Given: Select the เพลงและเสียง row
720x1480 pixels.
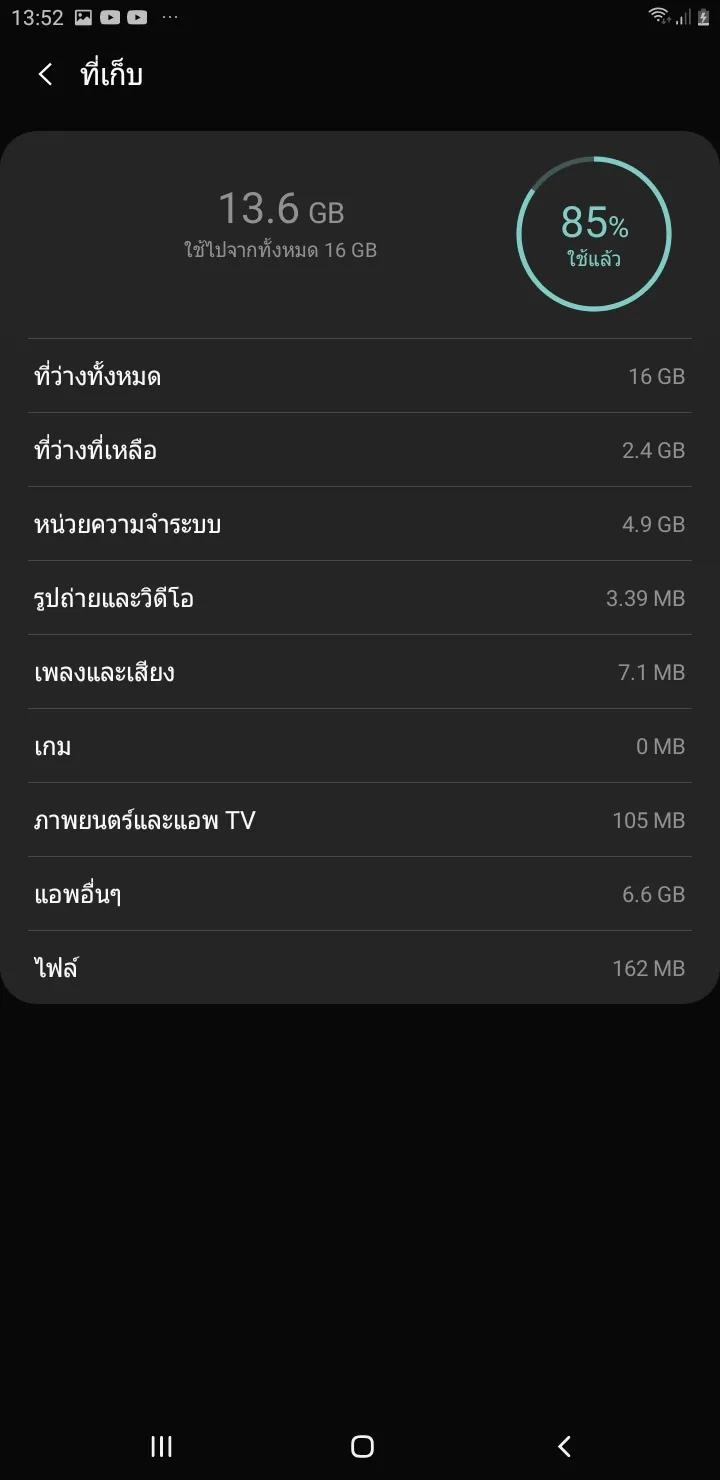Looking at the screenshot, I should 360,672.
